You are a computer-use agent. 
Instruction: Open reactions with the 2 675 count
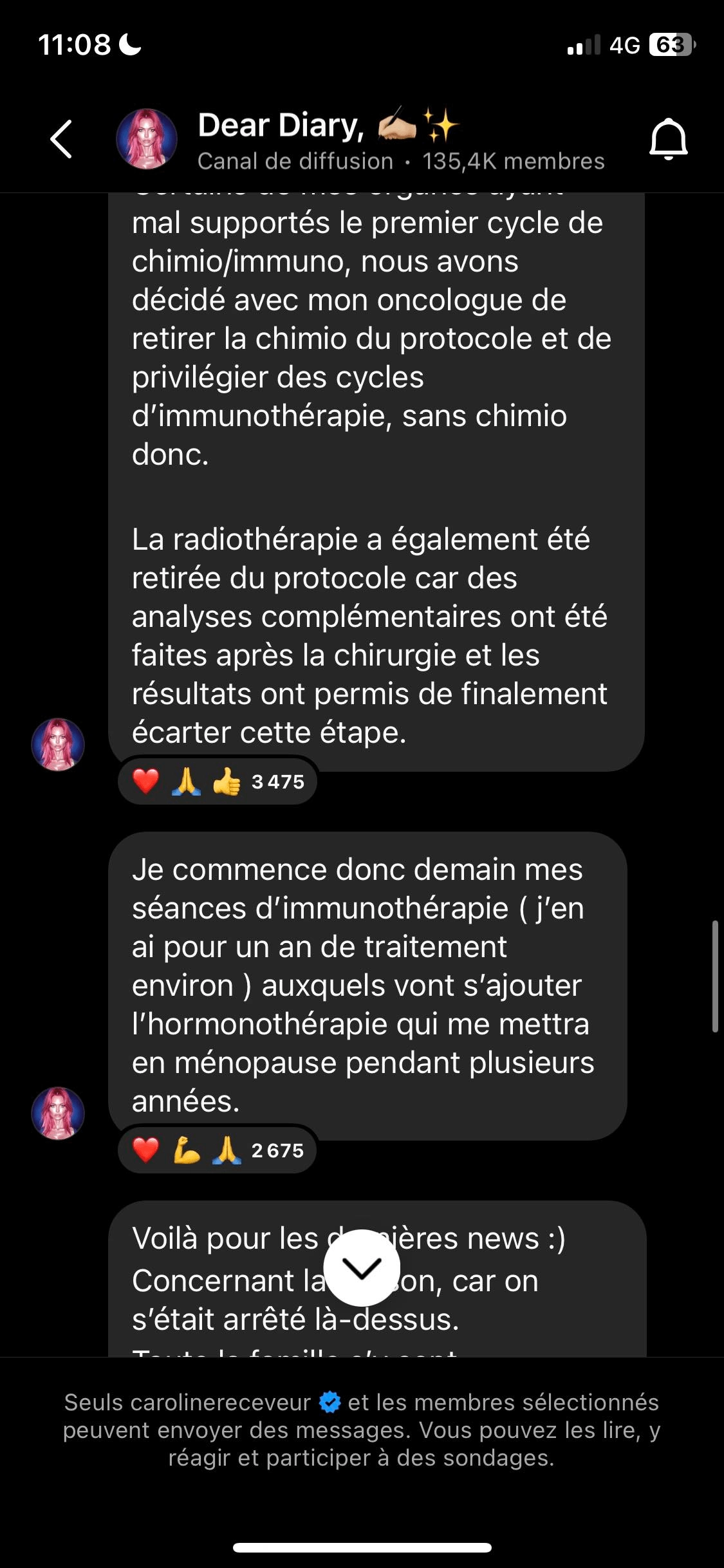coord(218,1150)
